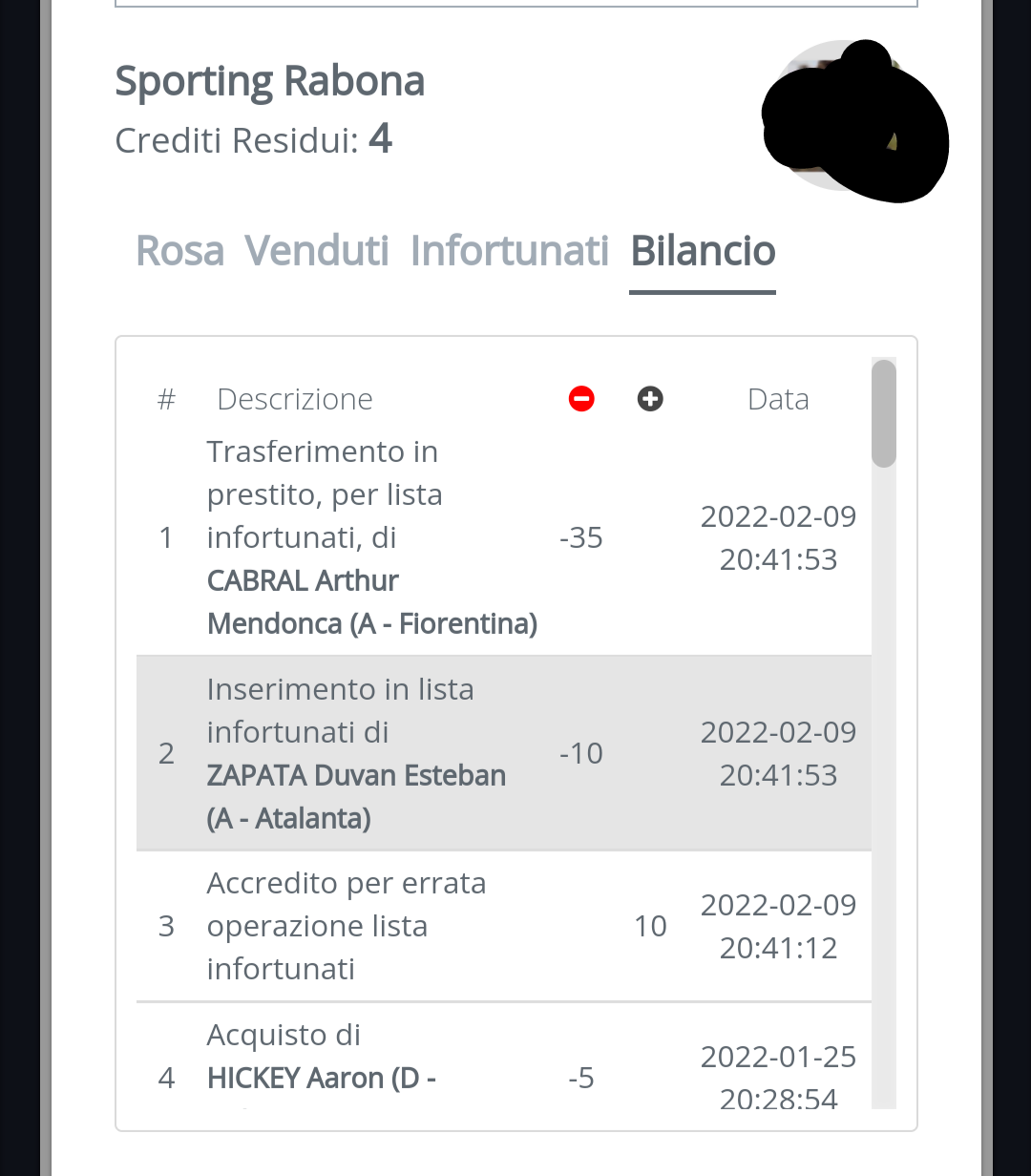Click the 'Data' column header to sort

[x=778, y=398]
